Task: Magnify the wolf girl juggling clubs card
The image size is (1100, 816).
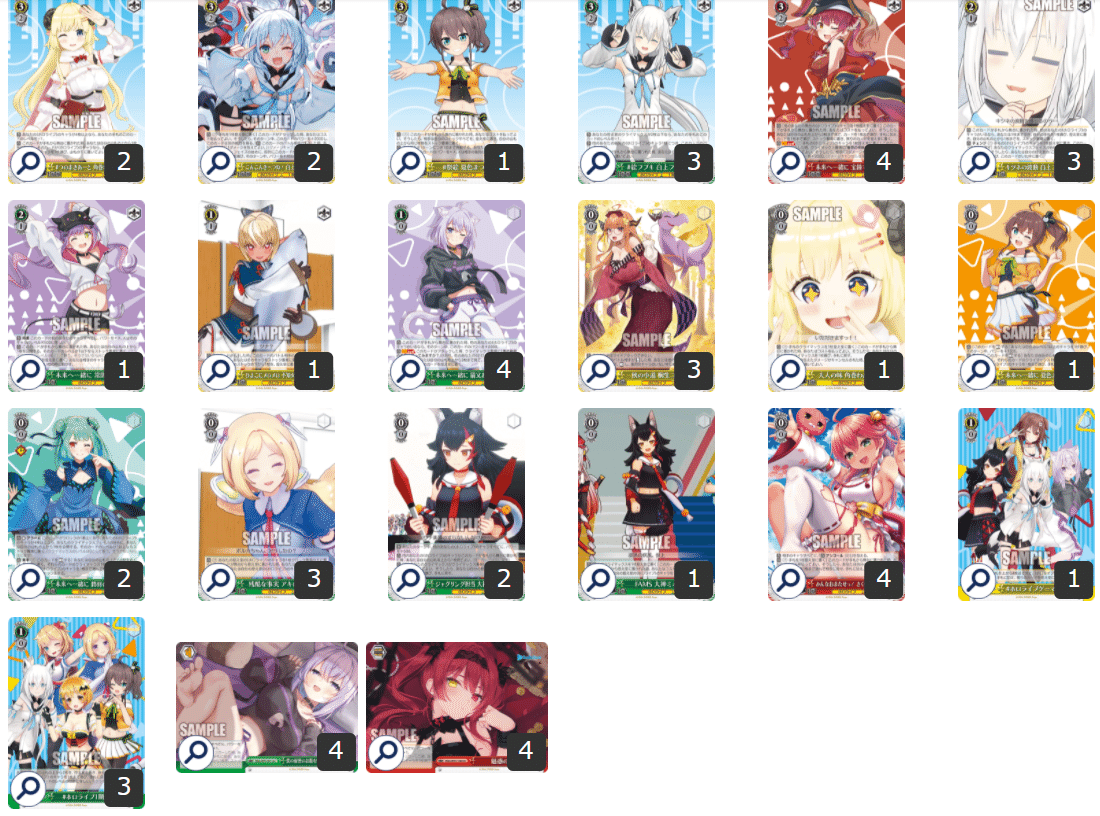Action: [x=409, y=579]
